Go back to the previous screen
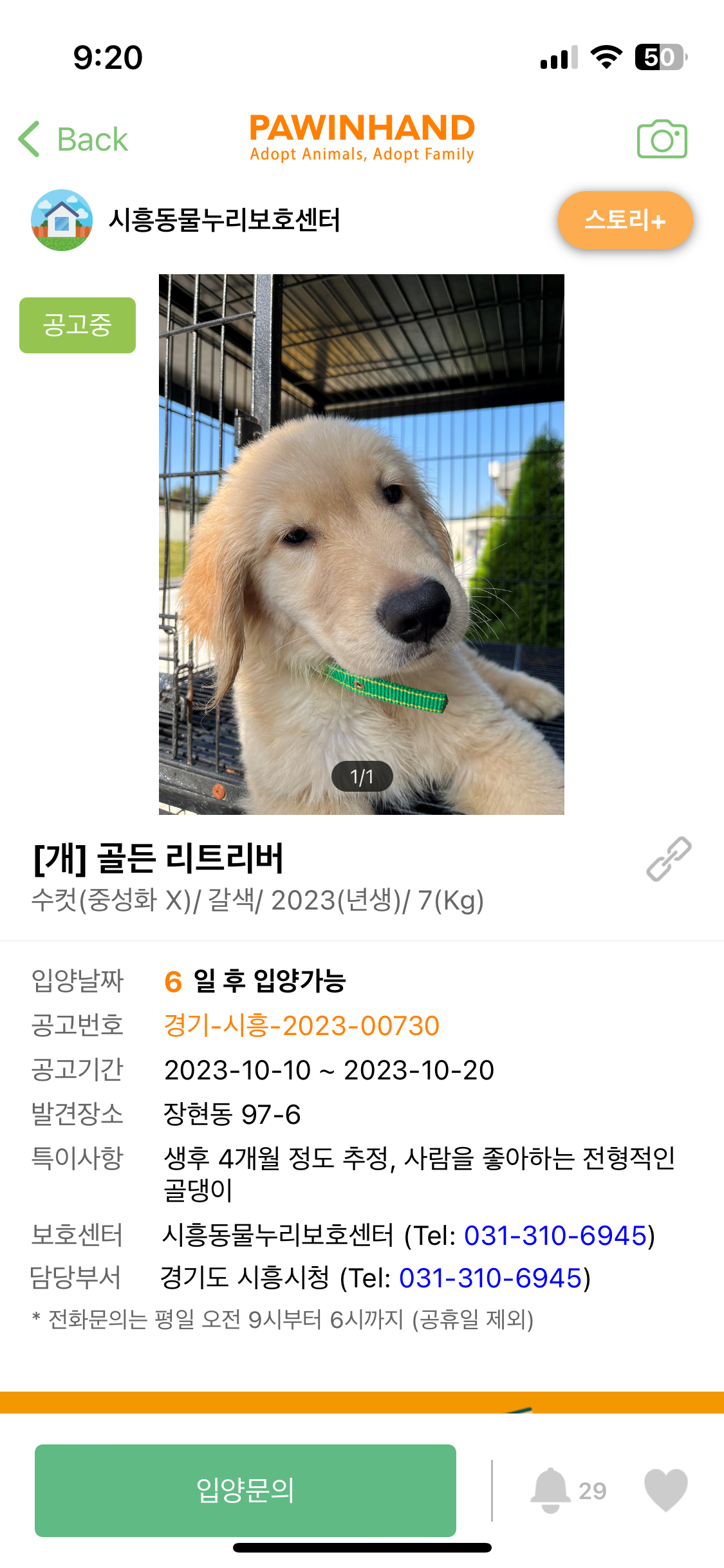724x1568 pixels. pyautogui.click(x=73, y=139)
